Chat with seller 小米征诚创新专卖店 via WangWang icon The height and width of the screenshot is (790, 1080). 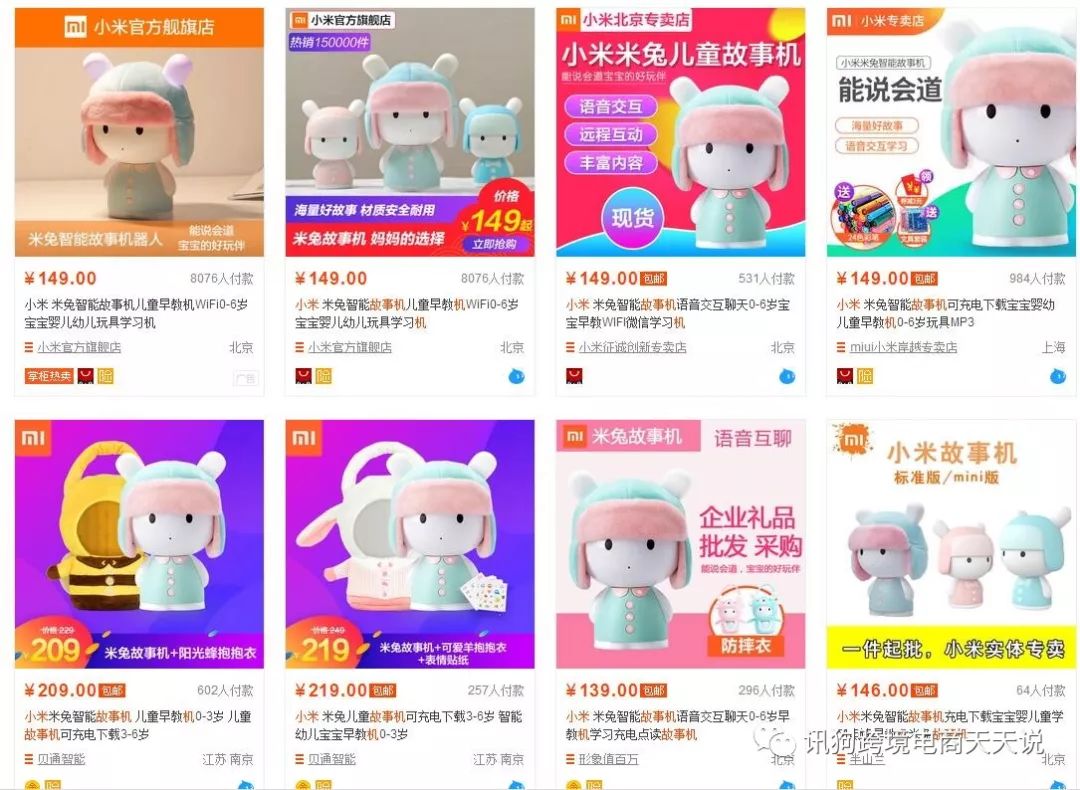coord(787,376)
